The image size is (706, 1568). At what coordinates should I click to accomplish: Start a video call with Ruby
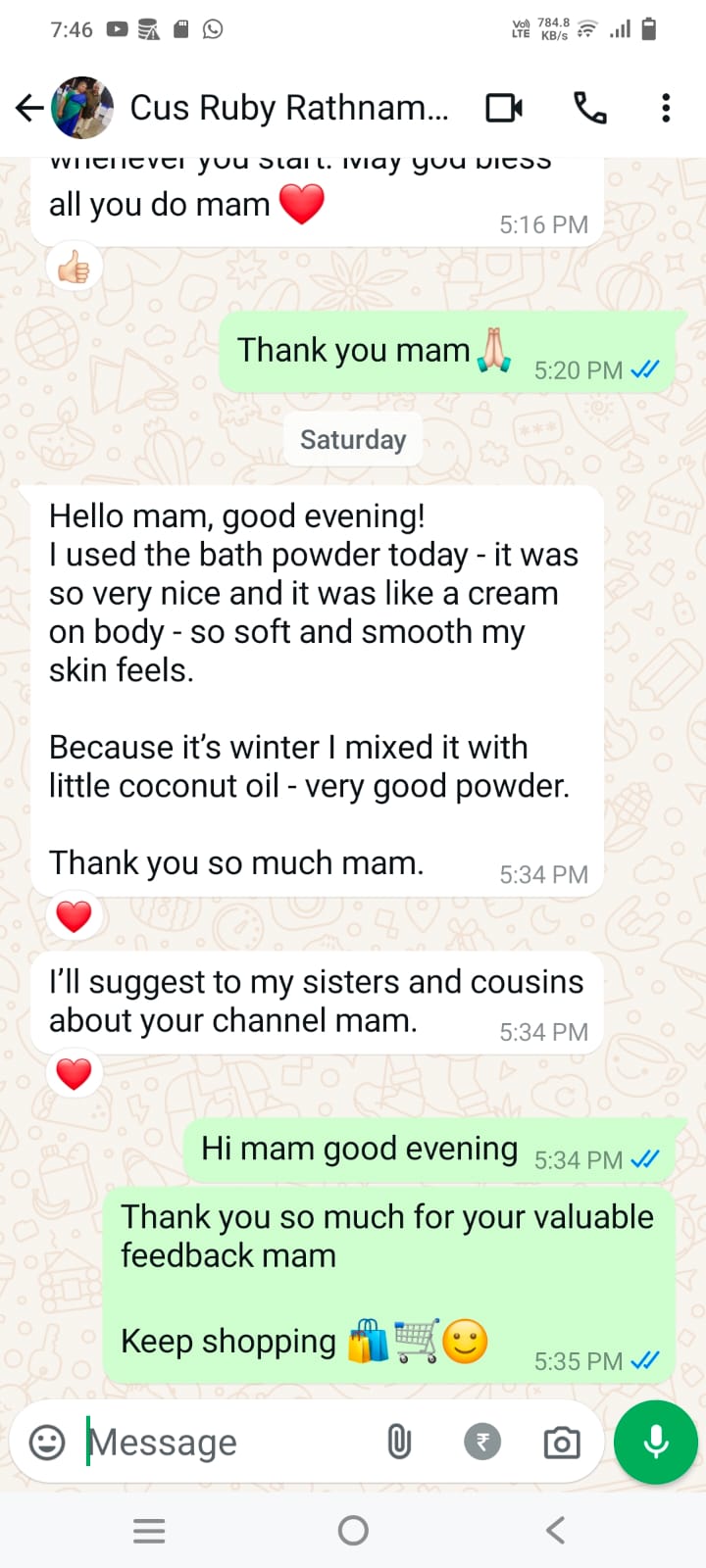point(504,108)
